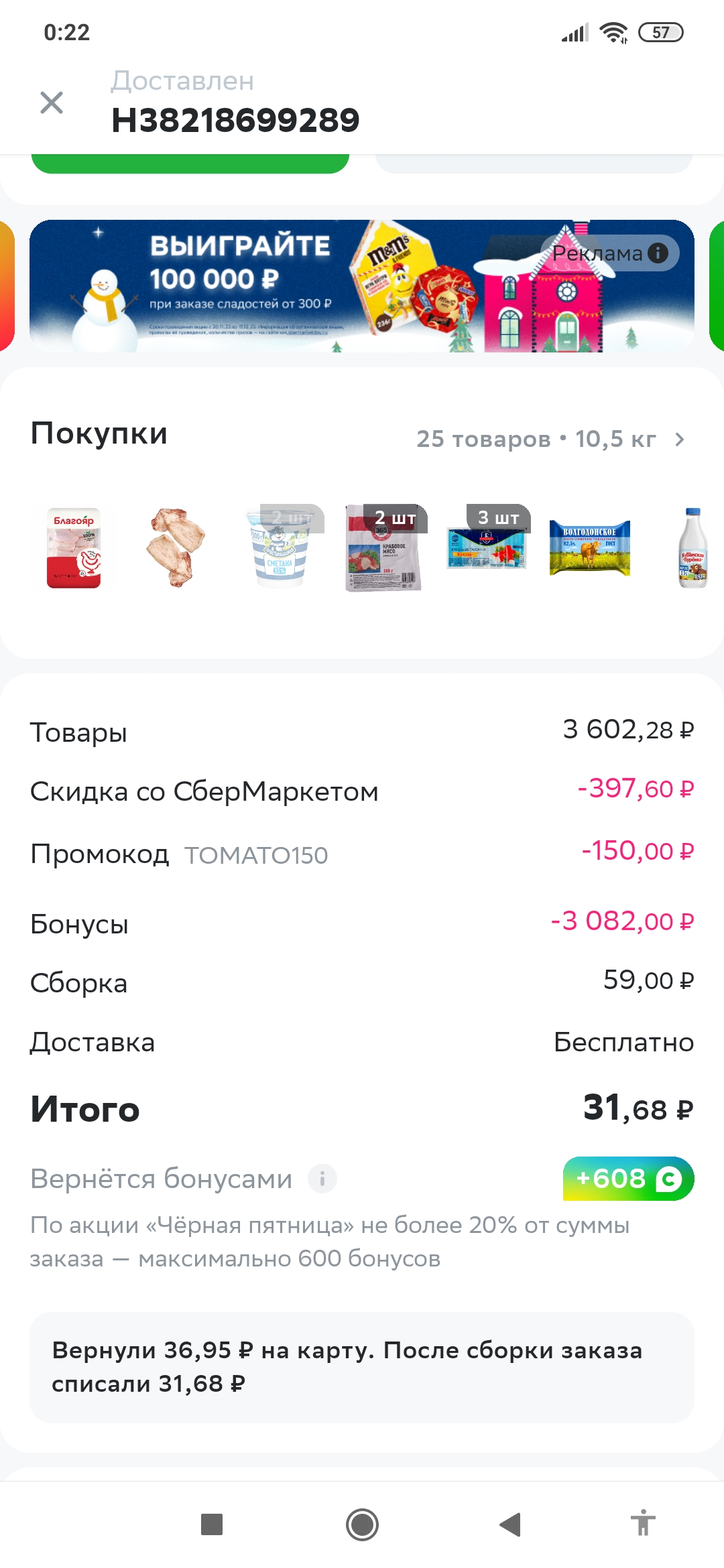Open the Волгодонское butter product thumbnail

pos(590,548)
